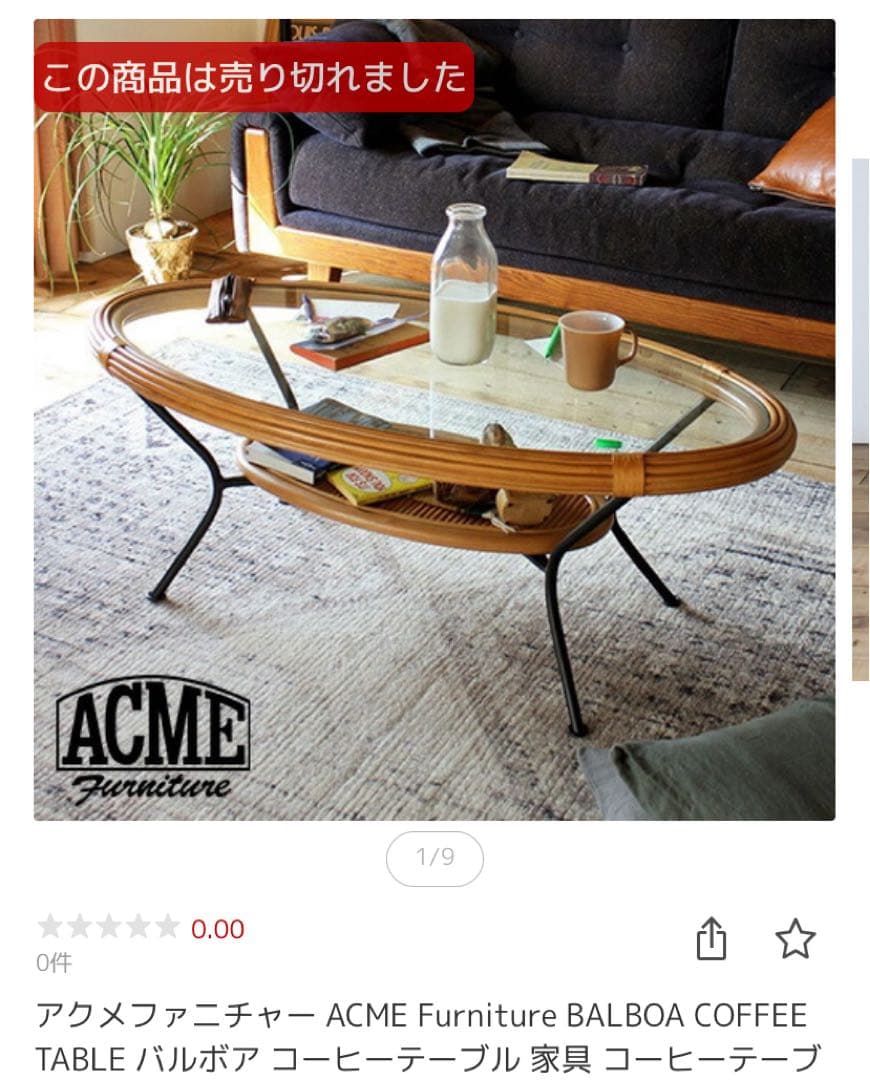View reviews via the 0件 count
Image resolution: width=870 pixels, height=1080 pixels.
[x=52, y=962]
